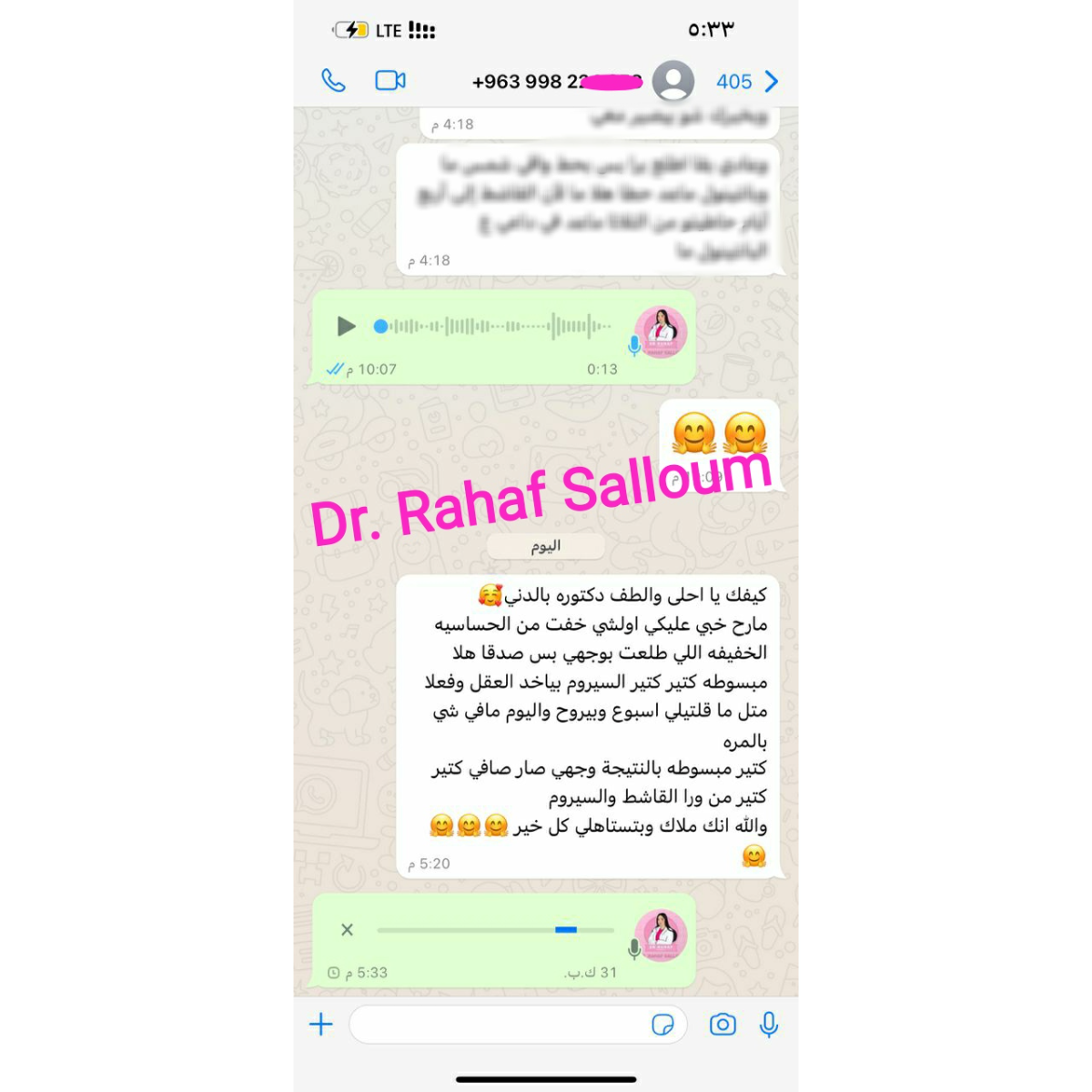This screenshot has height=1092, width=1092.
Task: Start a video call with this contact
Action: point(390,81)
